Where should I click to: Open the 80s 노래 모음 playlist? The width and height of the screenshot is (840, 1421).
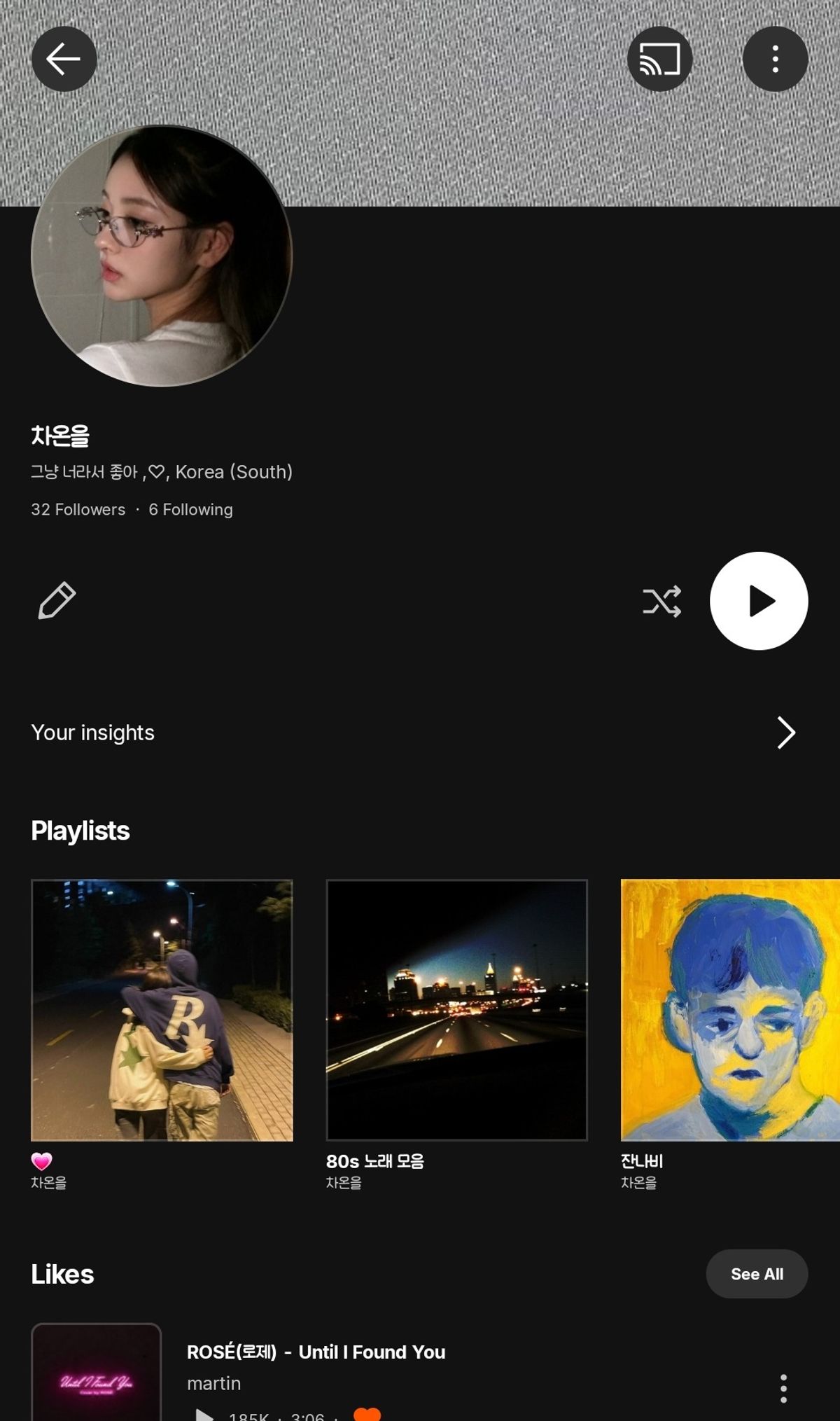point(456,1011)
